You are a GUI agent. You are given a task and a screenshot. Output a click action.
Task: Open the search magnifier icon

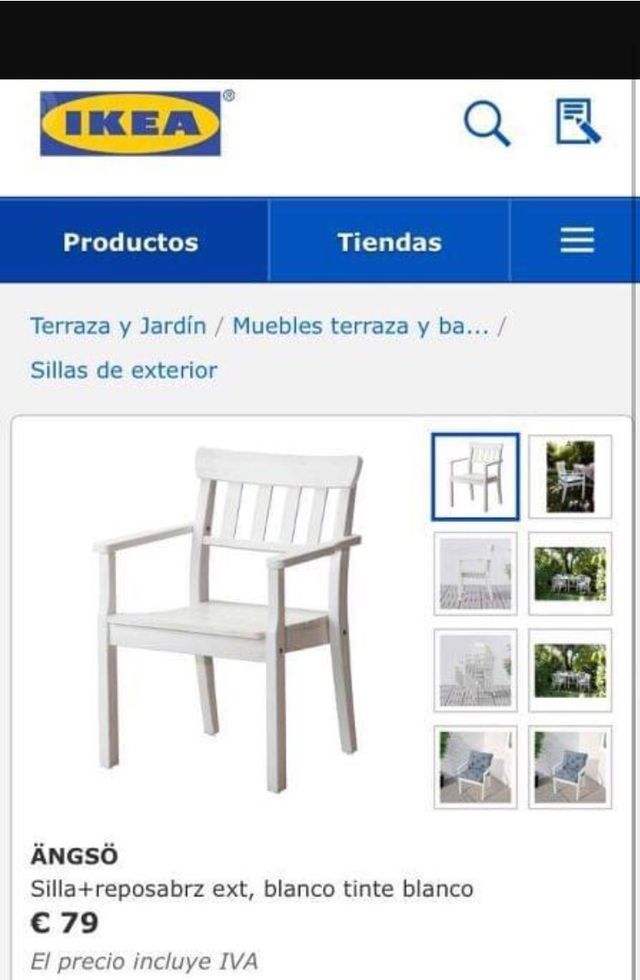tap(487, 125)
